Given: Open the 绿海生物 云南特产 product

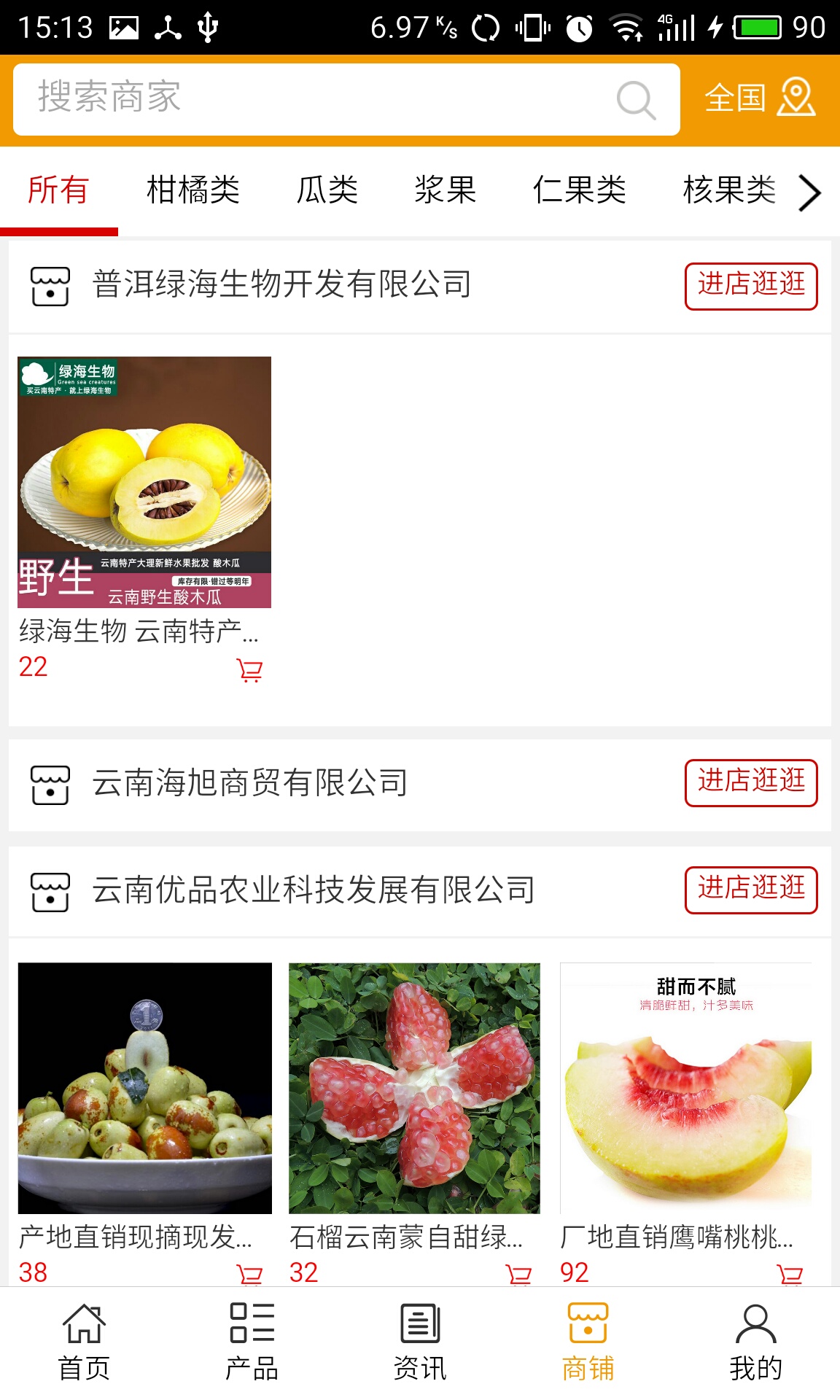Looking at the screenshot, I should click(144, 483).
